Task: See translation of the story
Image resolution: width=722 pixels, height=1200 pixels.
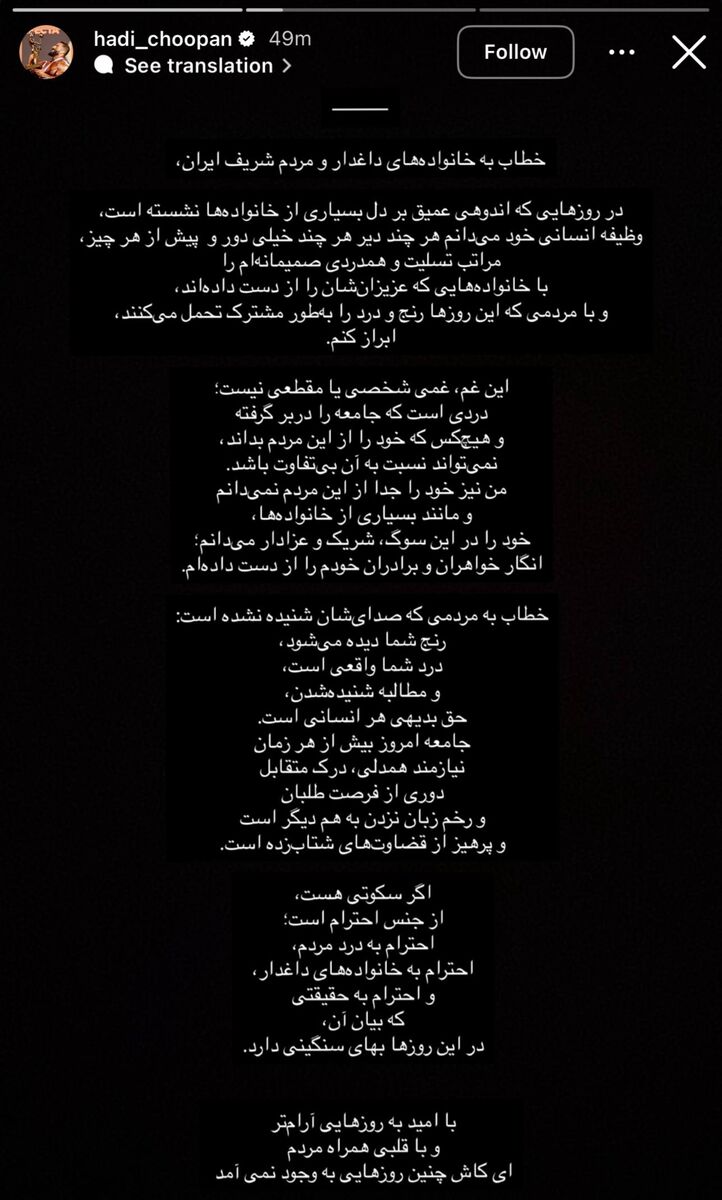Action: [197, 66]
